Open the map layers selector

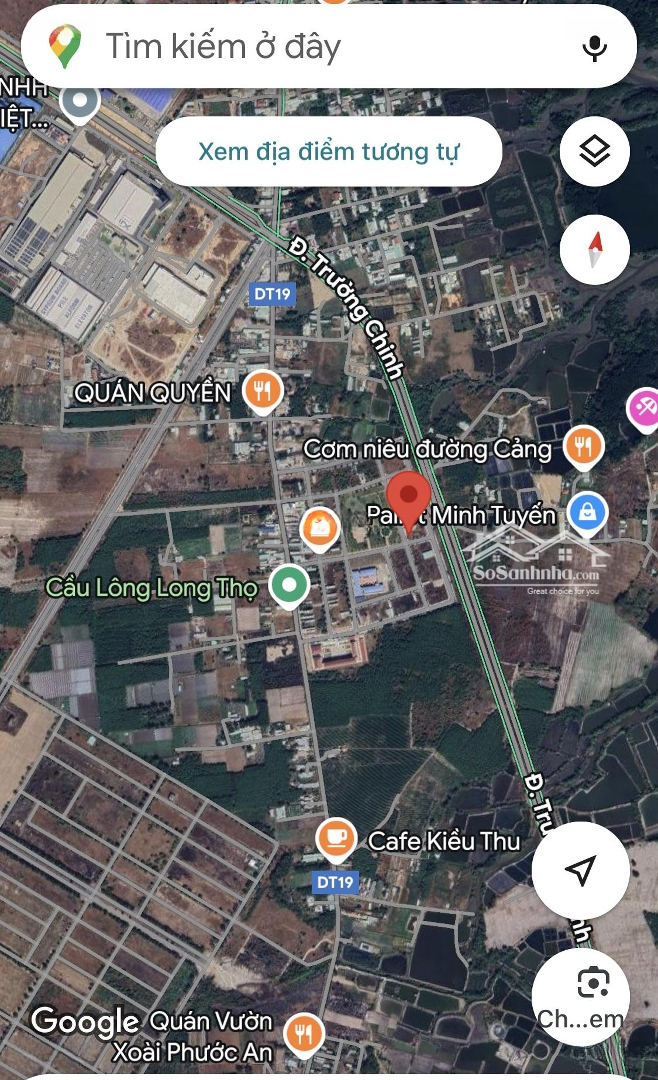[594, 152]
